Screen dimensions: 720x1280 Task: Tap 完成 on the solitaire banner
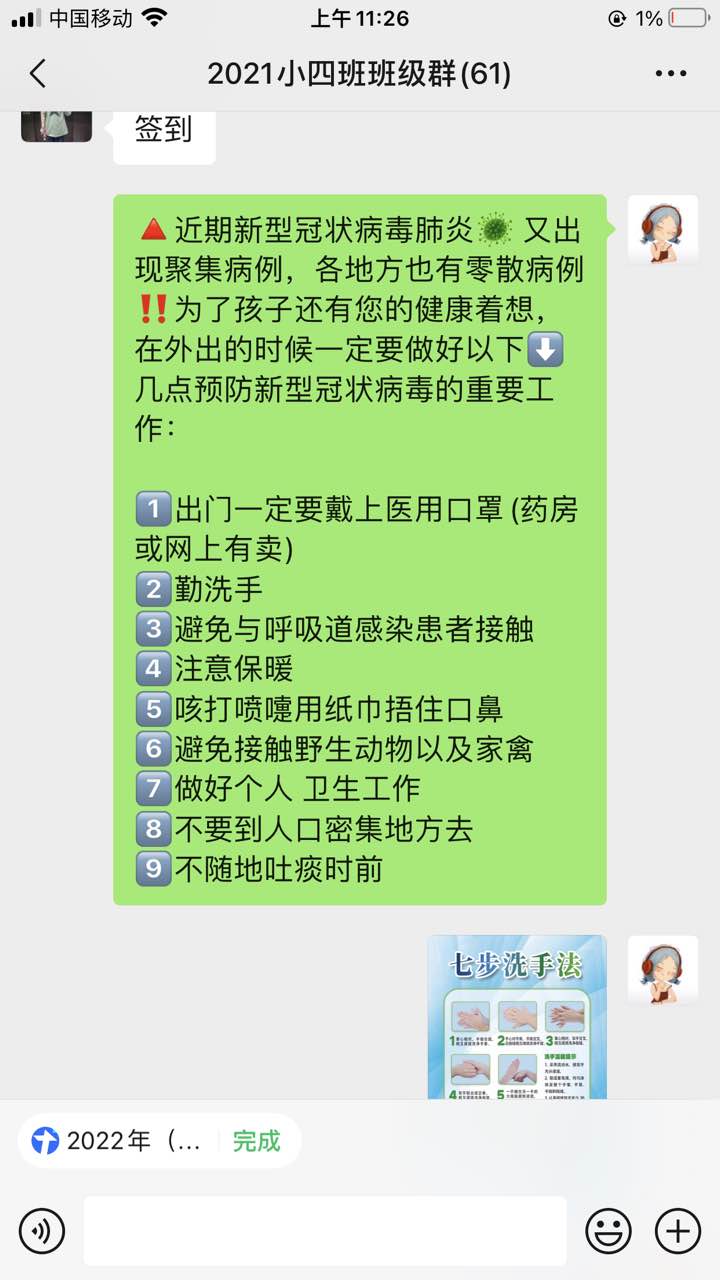(257, 1141)
